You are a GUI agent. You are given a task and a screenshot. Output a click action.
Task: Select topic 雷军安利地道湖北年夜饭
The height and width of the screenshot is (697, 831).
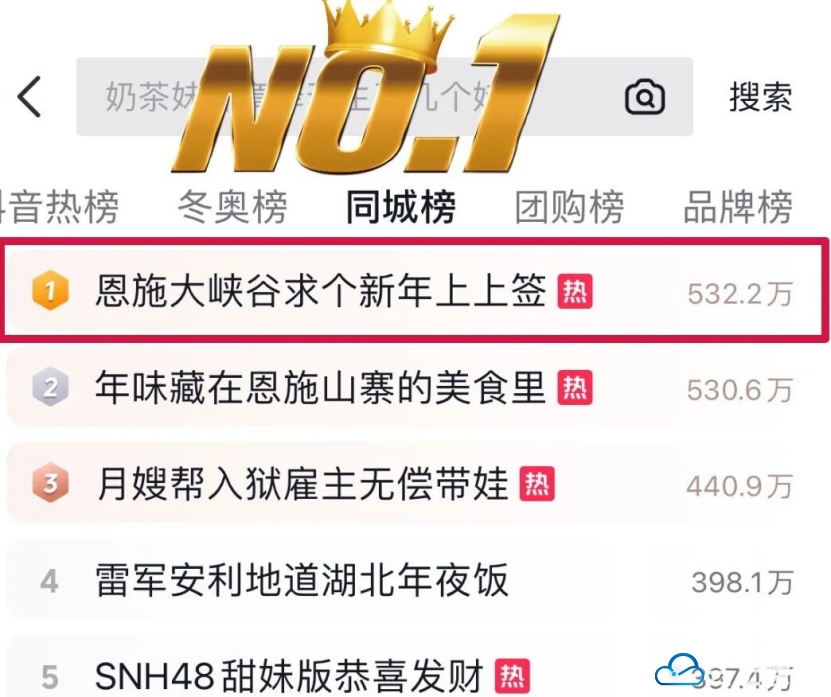[x=302, y=581]
